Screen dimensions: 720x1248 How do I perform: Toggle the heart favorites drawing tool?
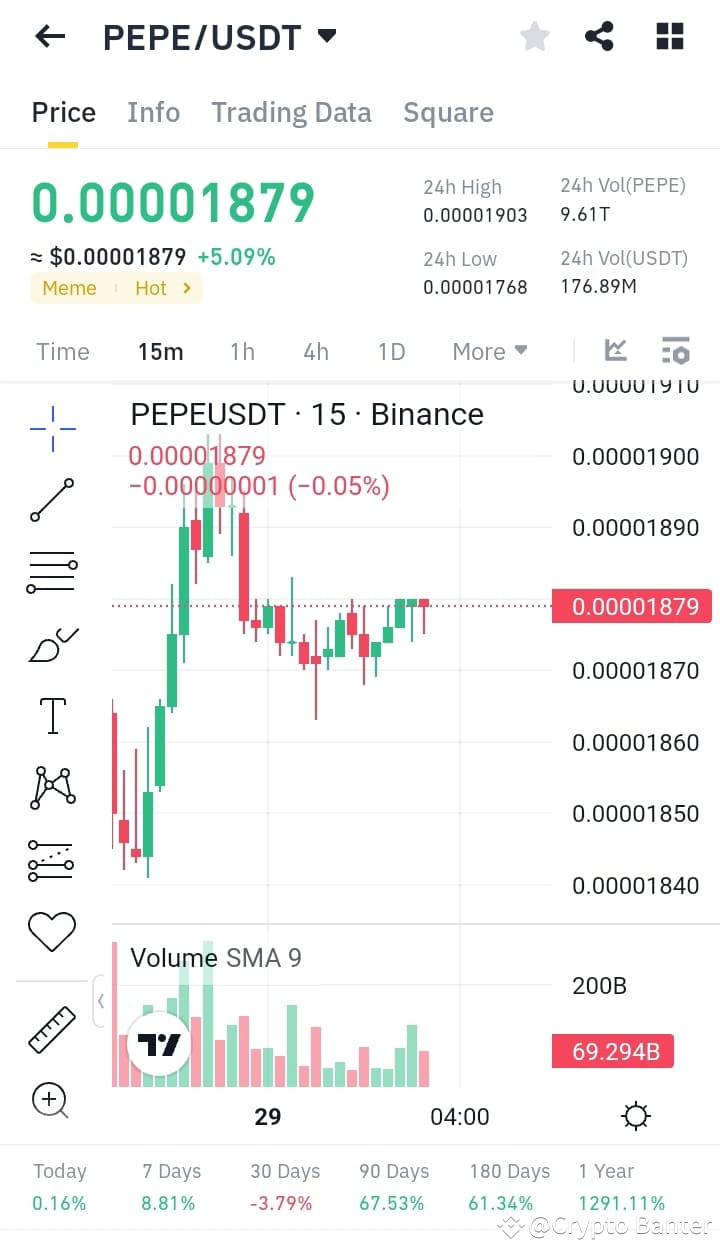51,930
